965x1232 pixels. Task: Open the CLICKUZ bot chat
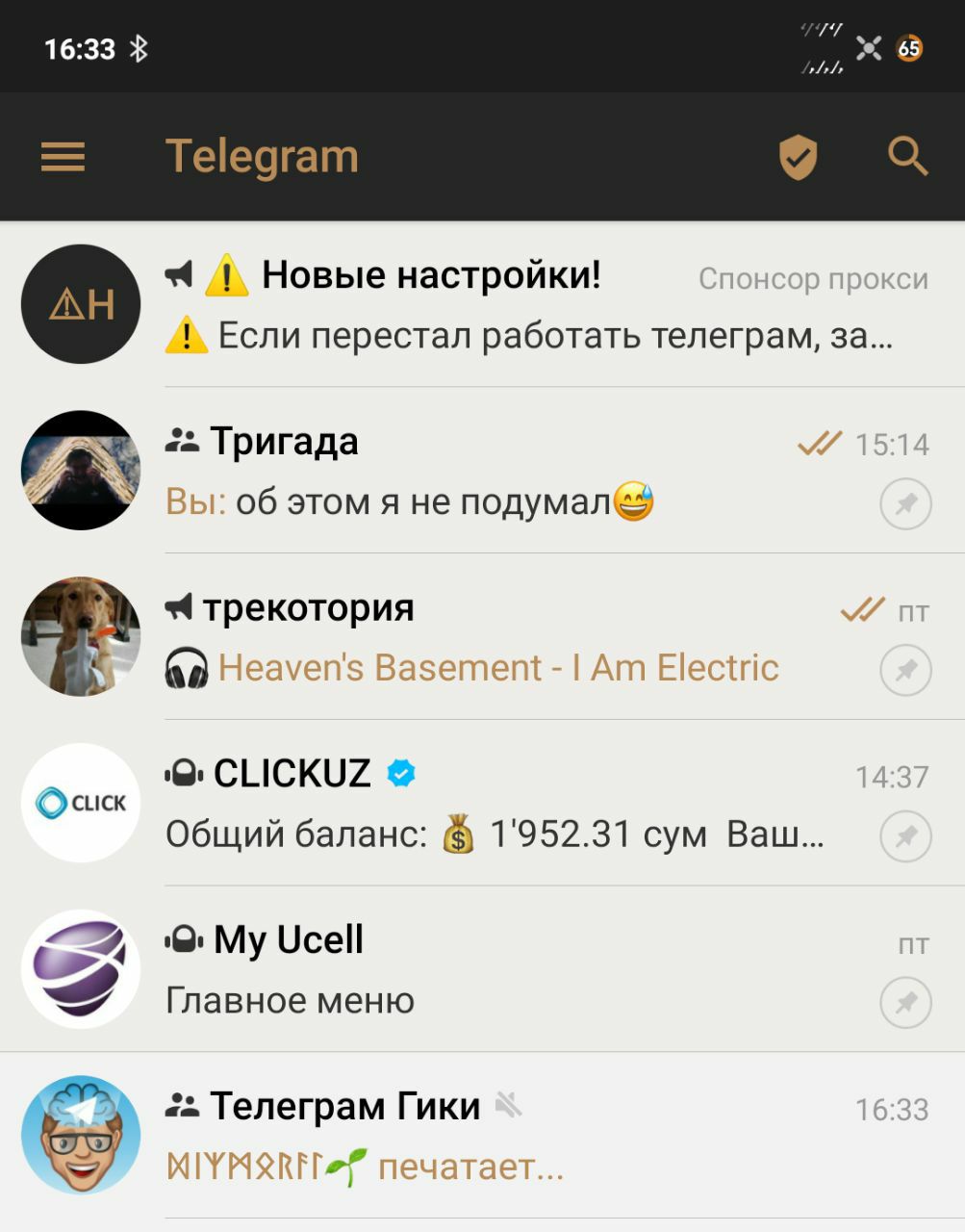click(481, 804)
